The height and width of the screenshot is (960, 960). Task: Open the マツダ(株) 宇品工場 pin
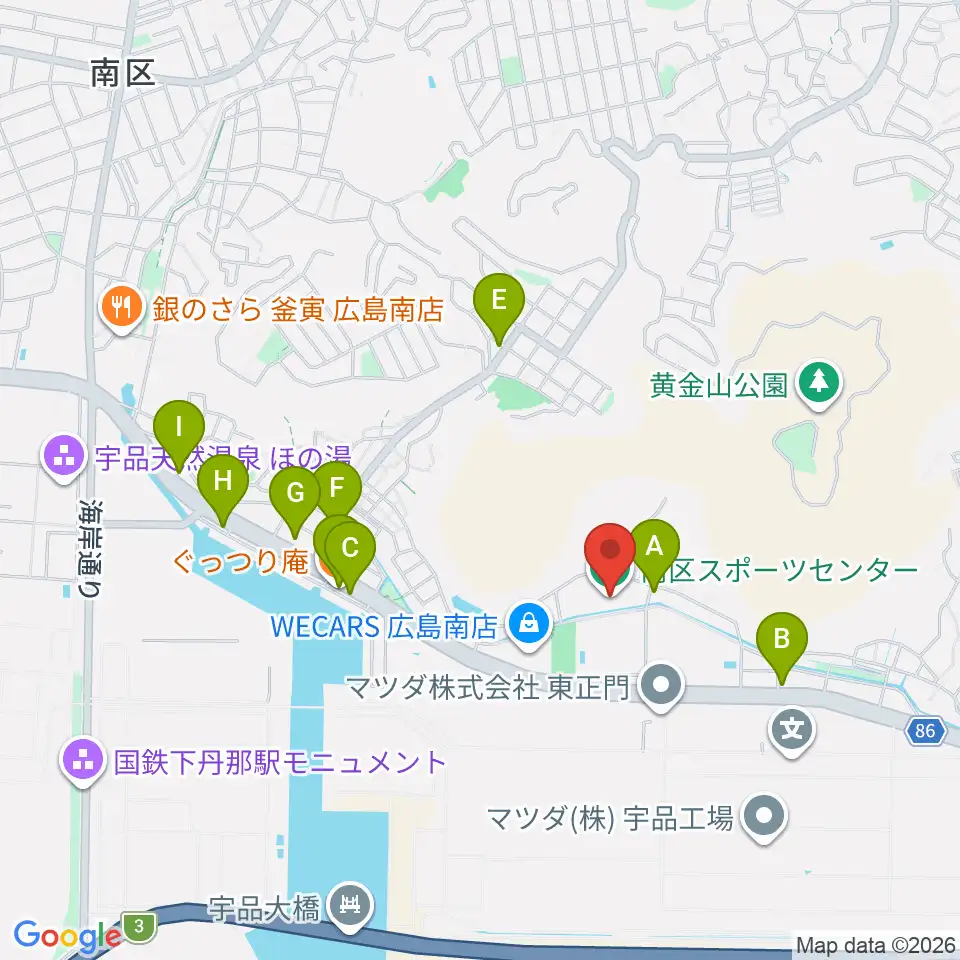click(763, 818)
